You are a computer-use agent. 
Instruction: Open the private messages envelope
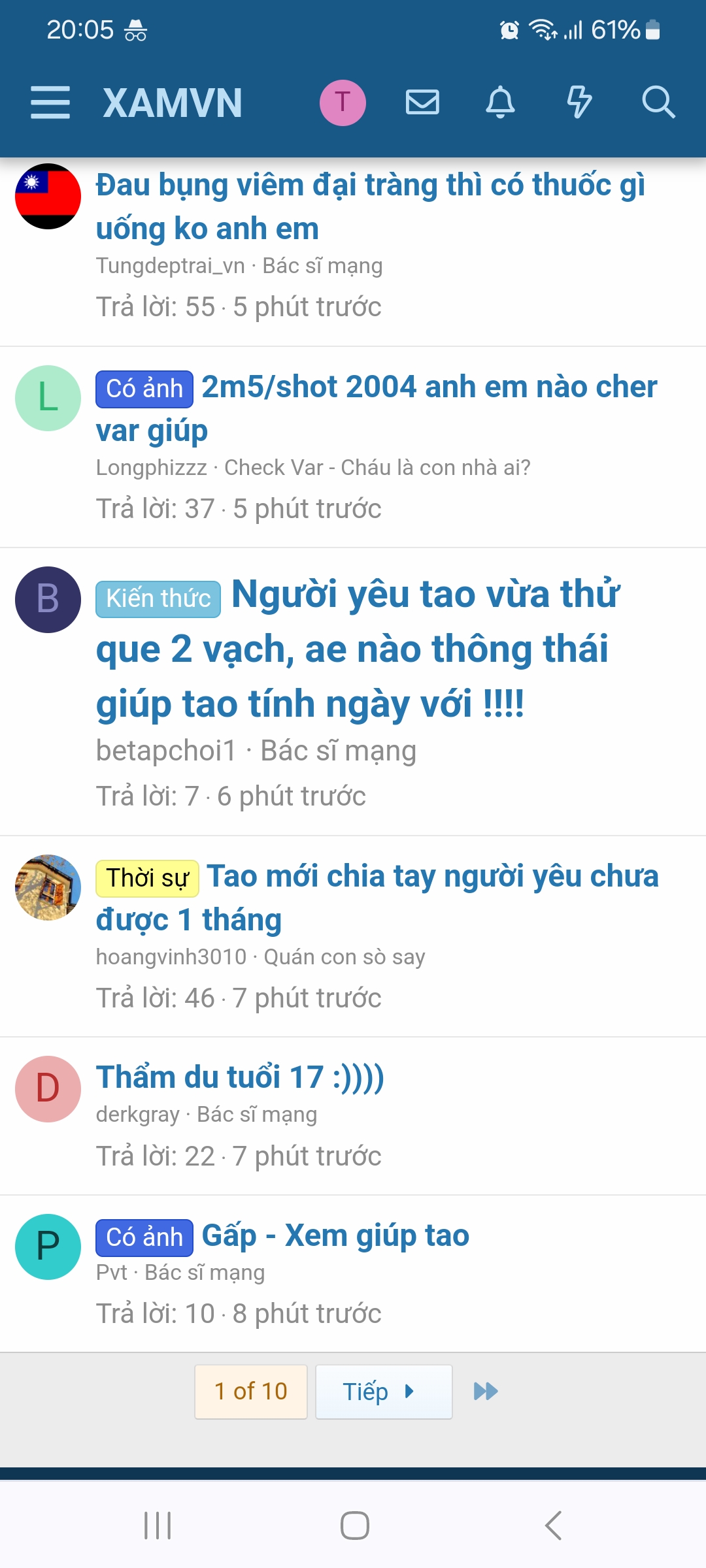coord(422,103)
